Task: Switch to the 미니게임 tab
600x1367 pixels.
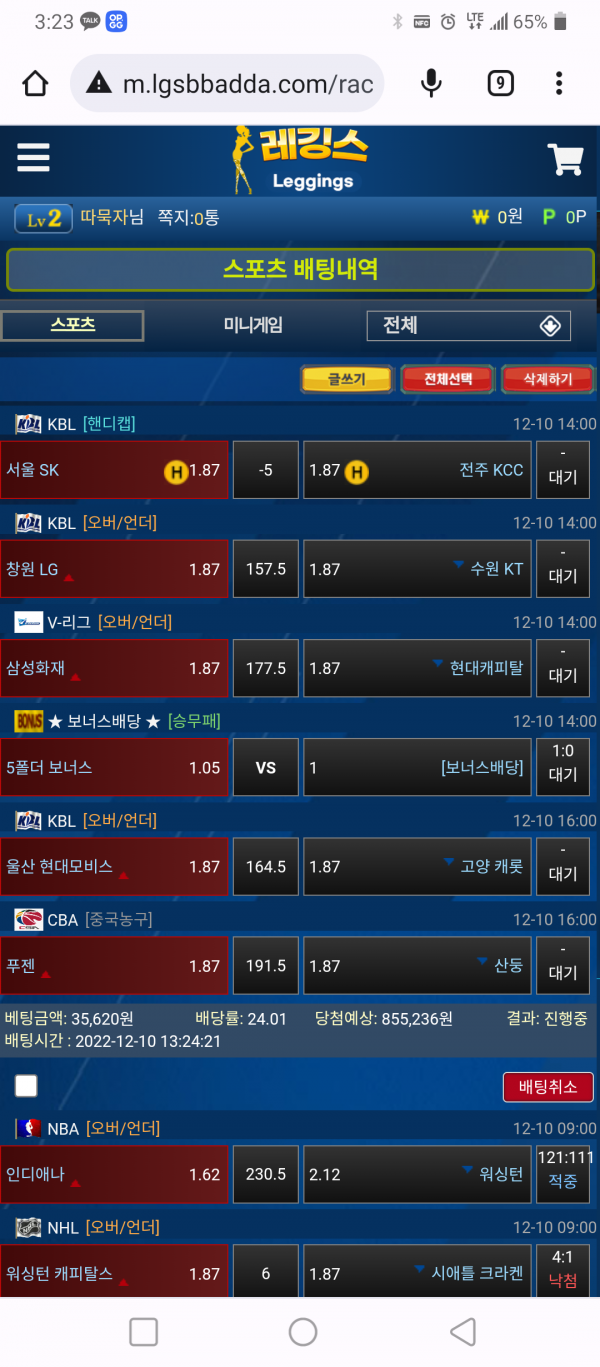Action: [253, 325]
